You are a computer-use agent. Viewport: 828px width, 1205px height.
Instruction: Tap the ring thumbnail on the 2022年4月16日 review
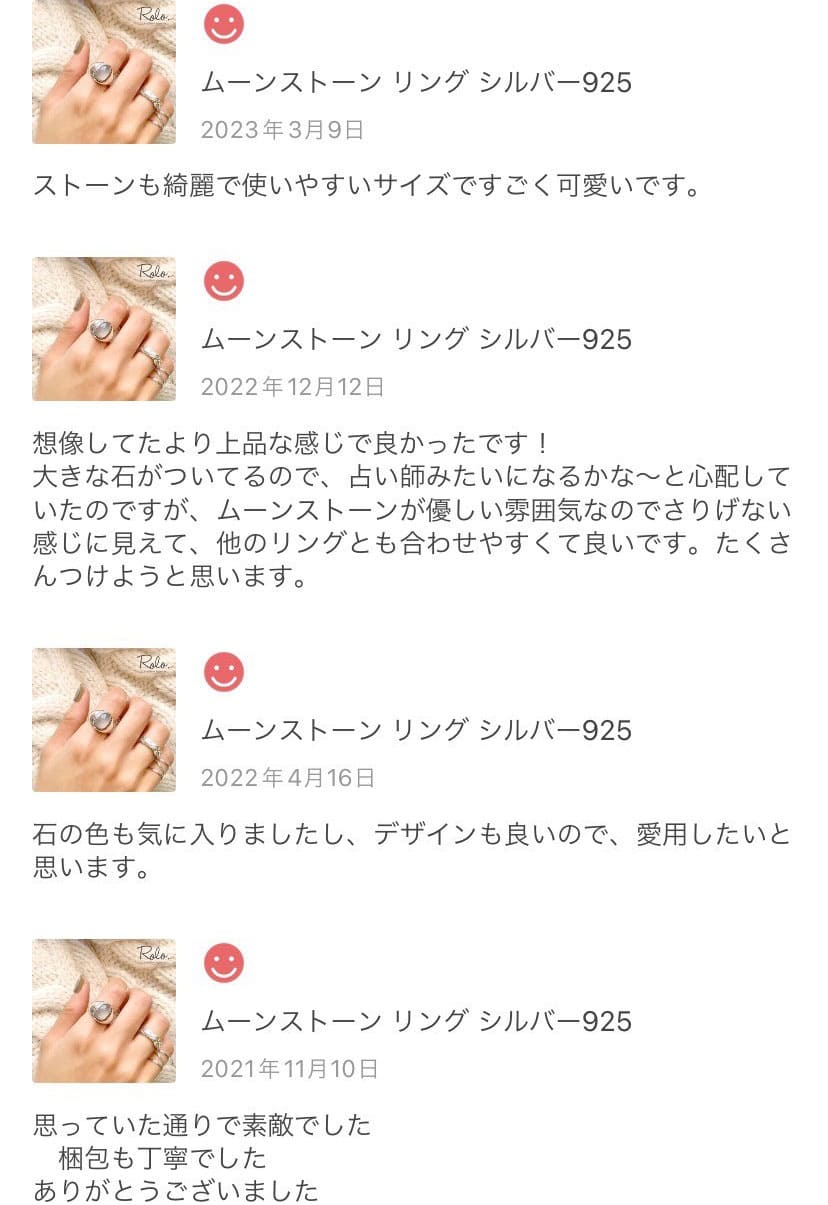(104, 720)
